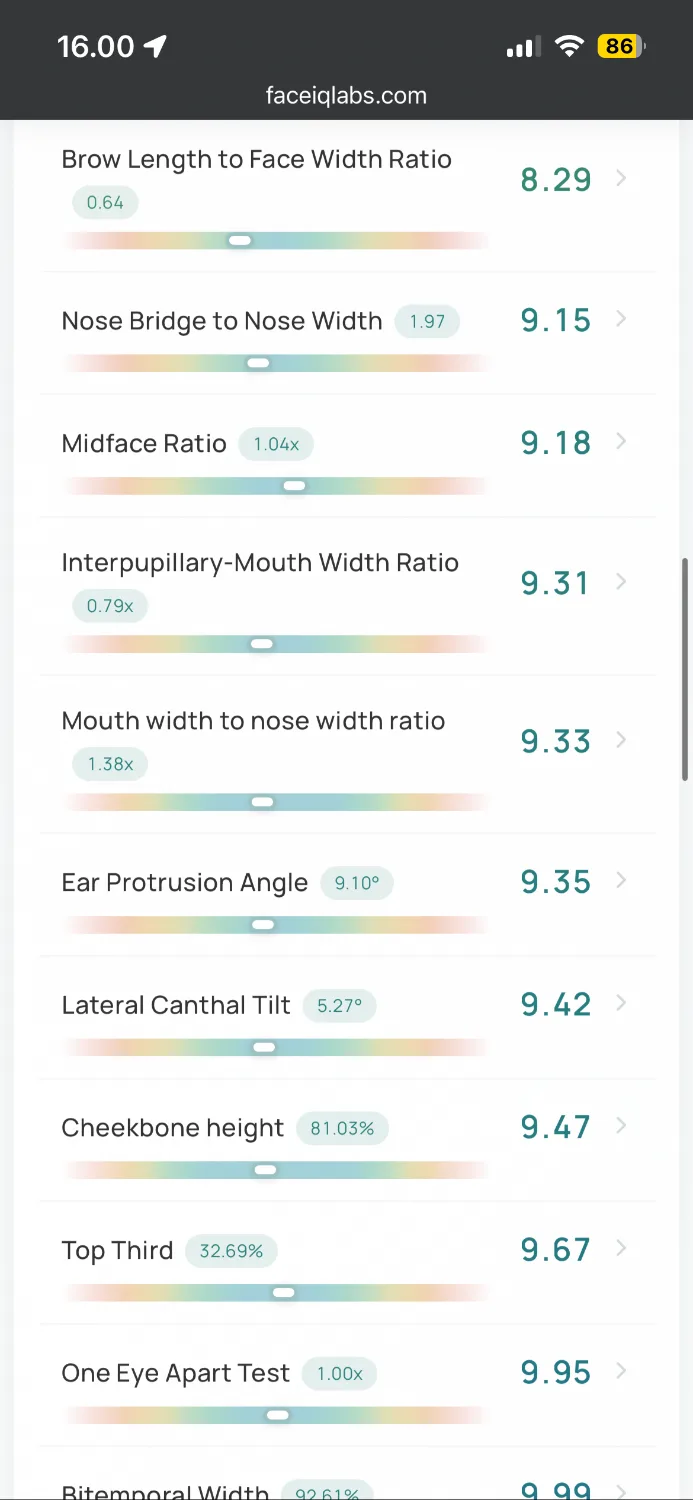Open Interpupillary-Mouth Width Ratio row
Viewport: 693px width, 1500px height.
point(347,596)
